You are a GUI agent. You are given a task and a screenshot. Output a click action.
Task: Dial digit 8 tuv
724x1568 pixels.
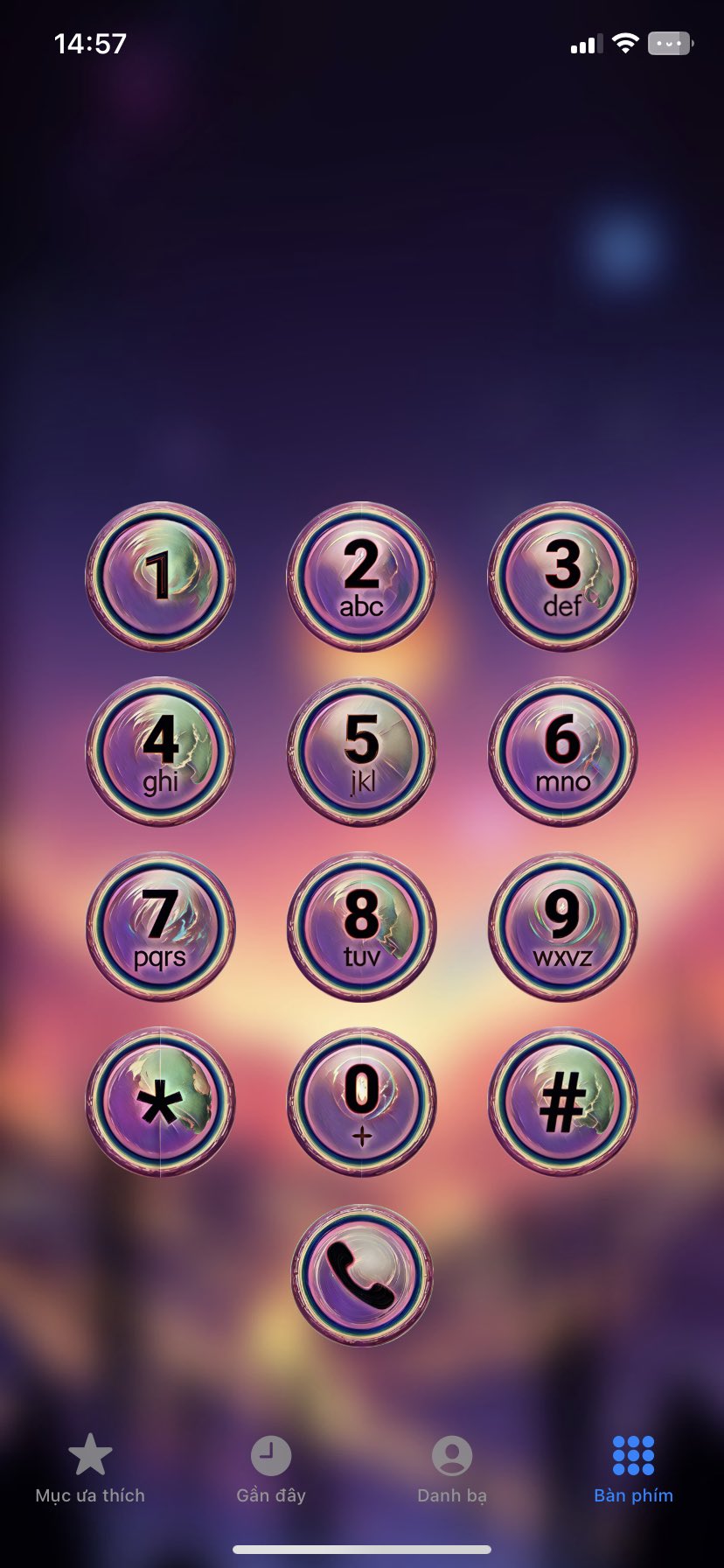point(361,927)
